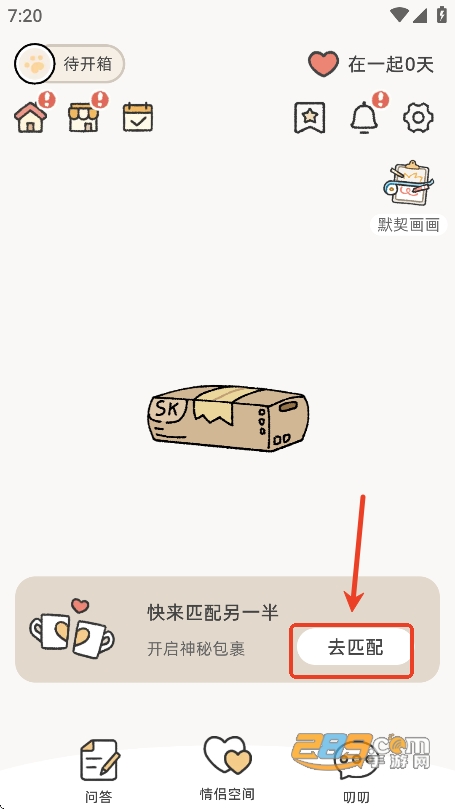Open the home house icon

click(x=30, y=117)
